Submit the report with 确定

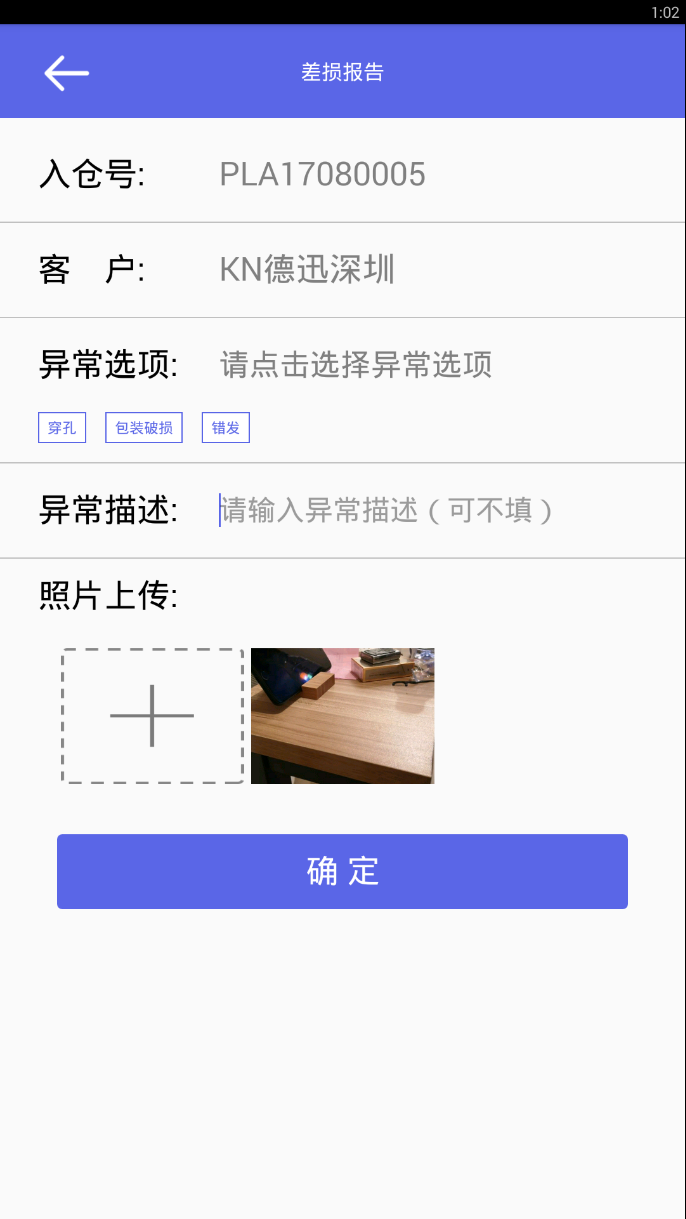pyautogui.click(x=342, y=871)
